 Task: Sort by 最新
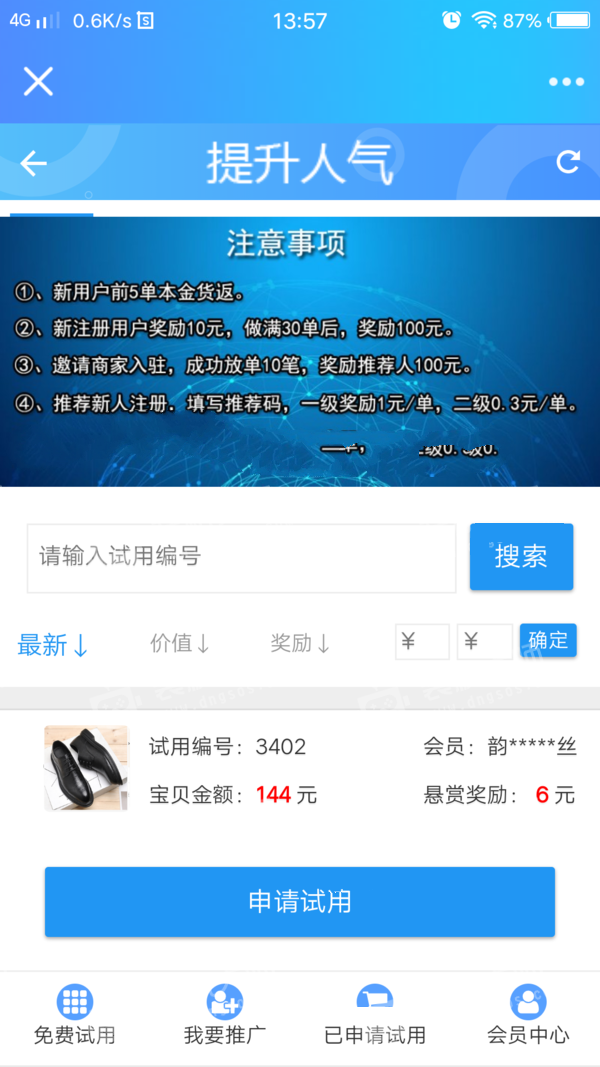pos(53,644)
